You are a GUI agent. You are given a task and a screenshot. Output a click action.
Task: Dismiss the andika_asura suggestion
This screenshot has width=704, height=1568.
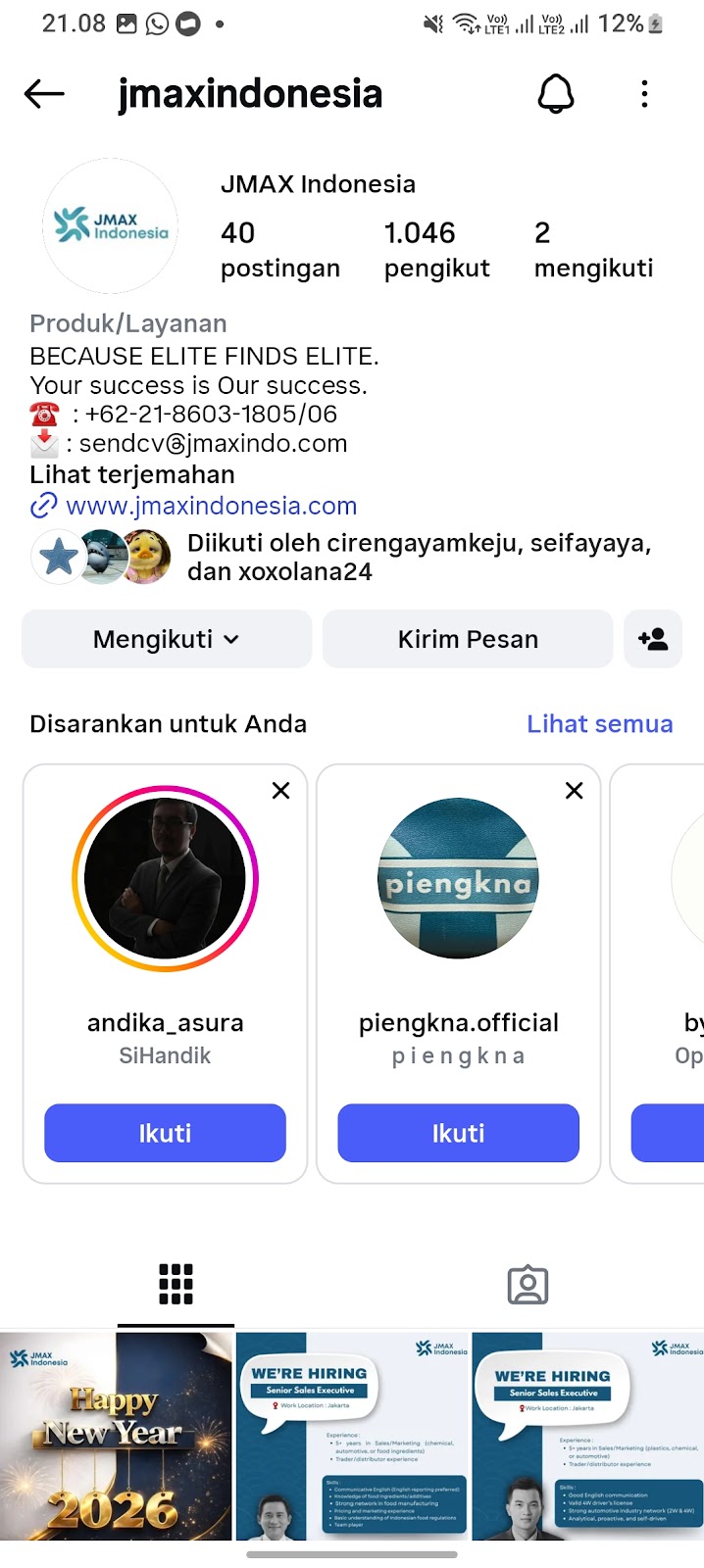click(x=280, y=791)
